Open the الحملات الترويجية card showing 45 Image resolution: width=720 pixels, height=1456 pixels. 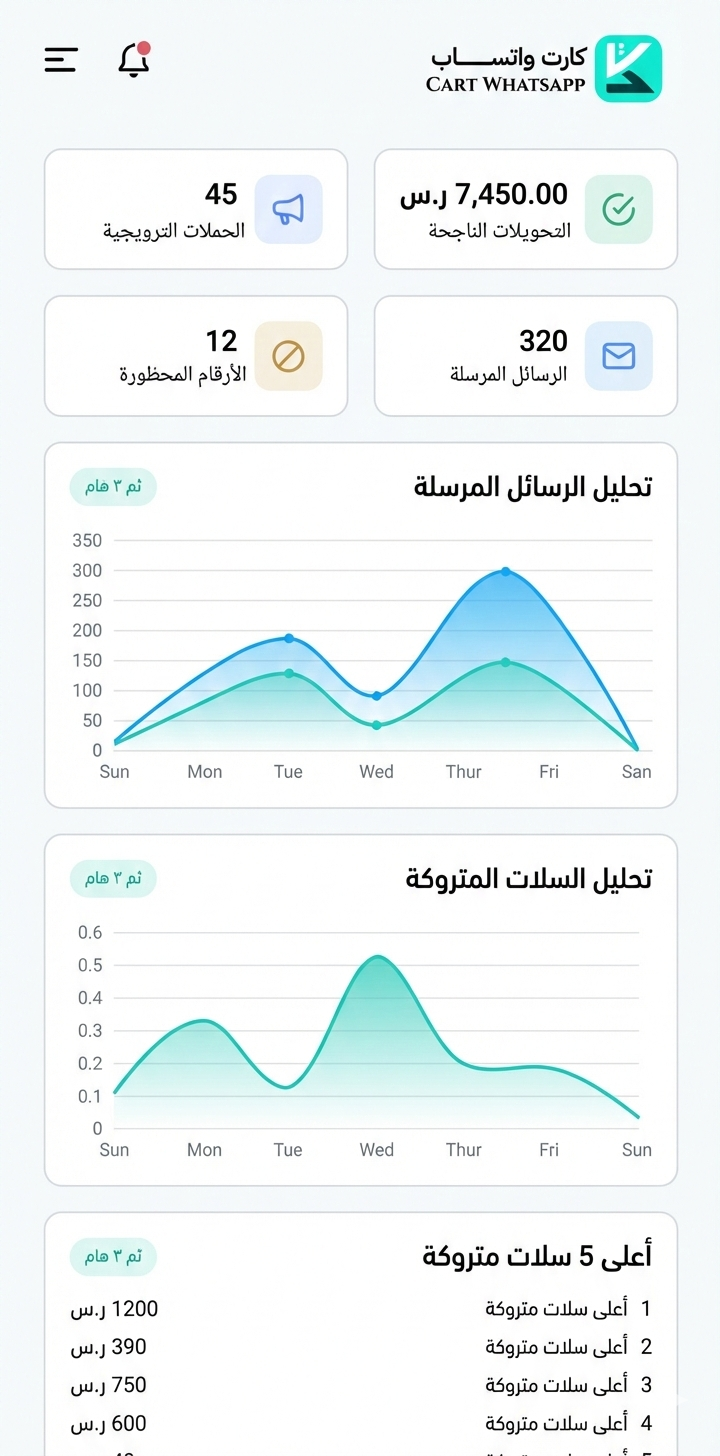click(x=195, y=209)
